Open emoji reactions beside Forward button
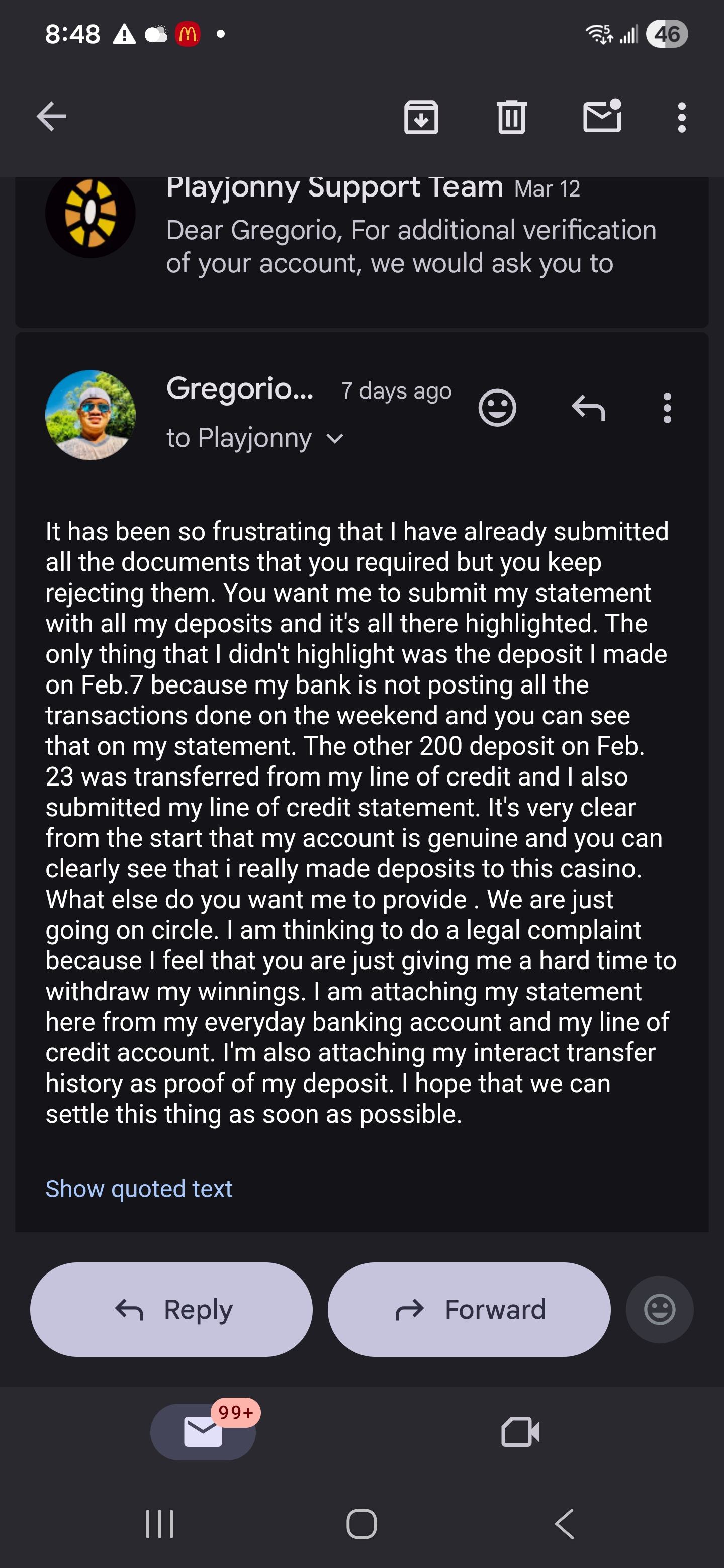 tap(660, 1309)
